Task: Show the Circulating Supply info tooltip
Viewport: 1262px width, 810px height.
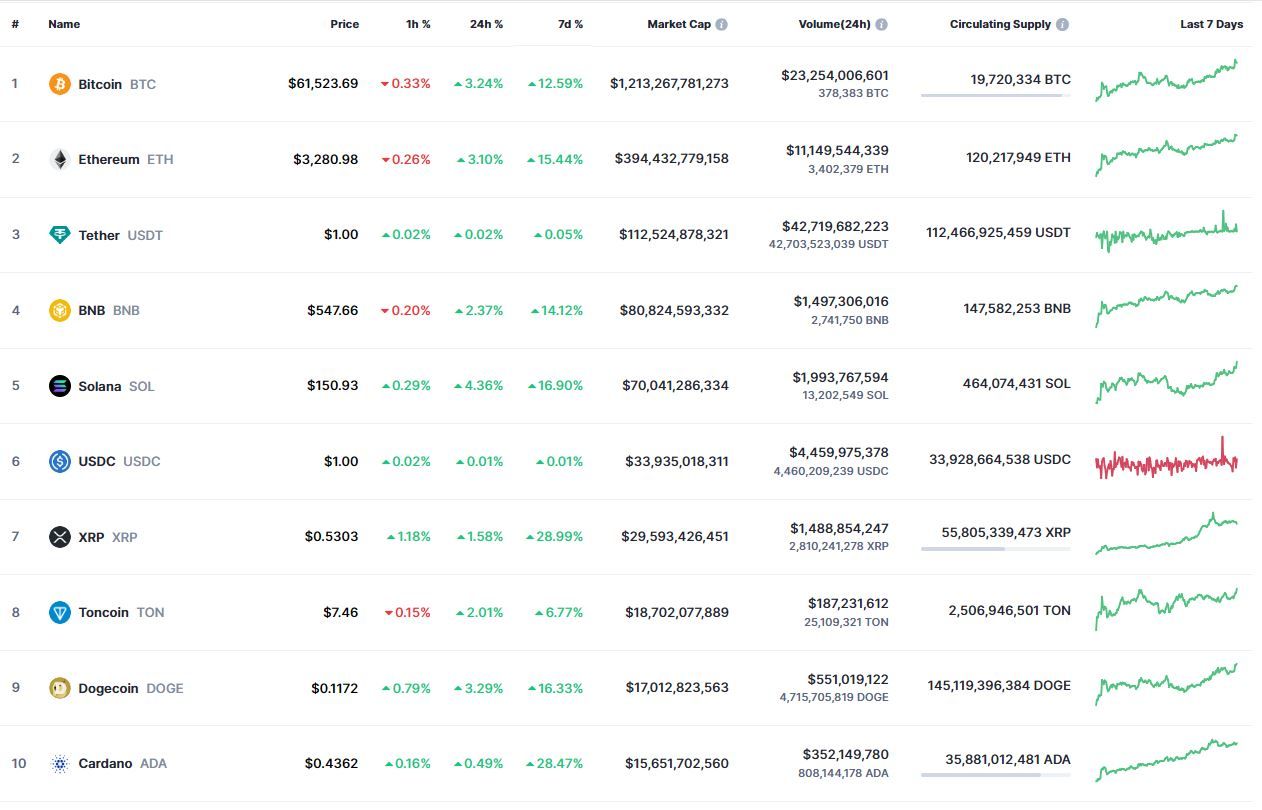Action: (1062, 24)
